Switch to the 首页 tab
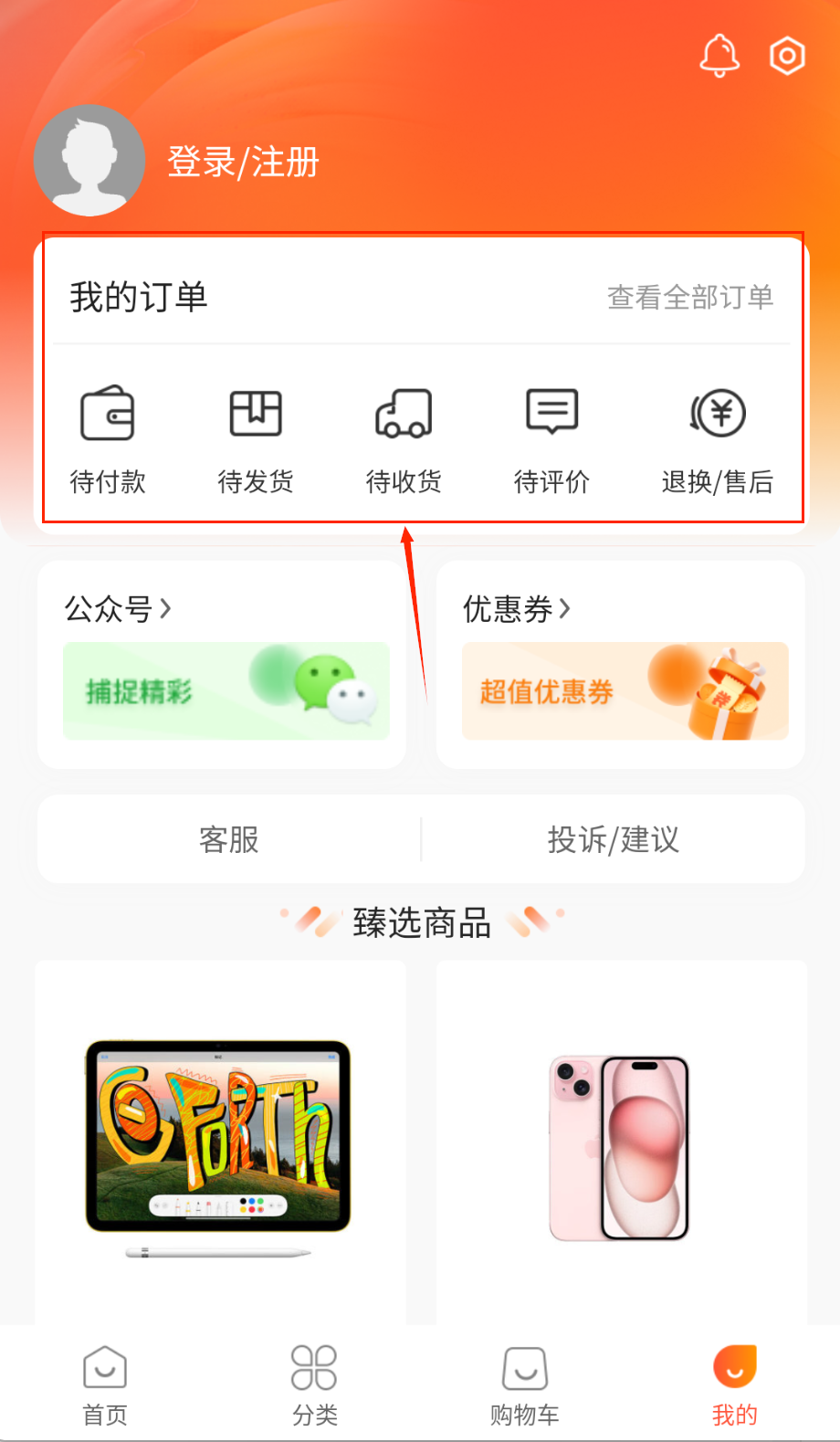 click(105, 1384)
